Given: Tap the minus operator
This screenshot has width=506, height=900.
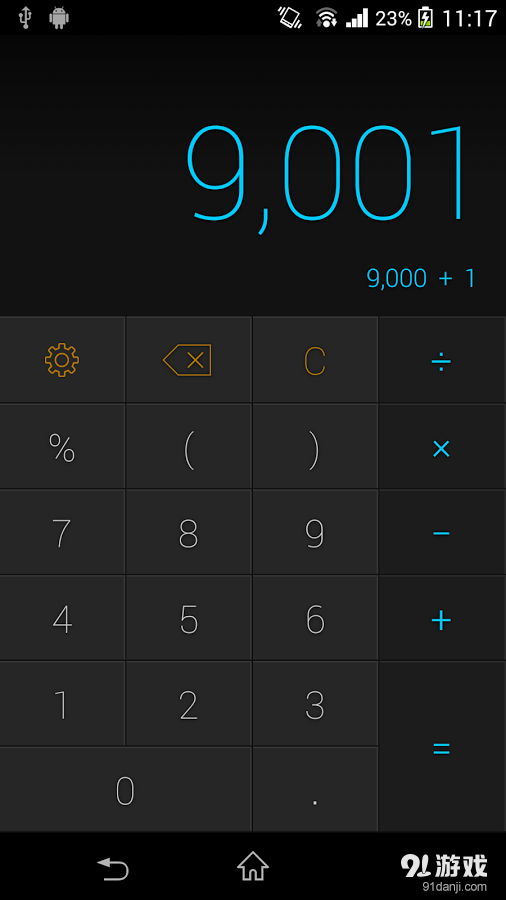Looking at the screenshot, I should [442, 533].
